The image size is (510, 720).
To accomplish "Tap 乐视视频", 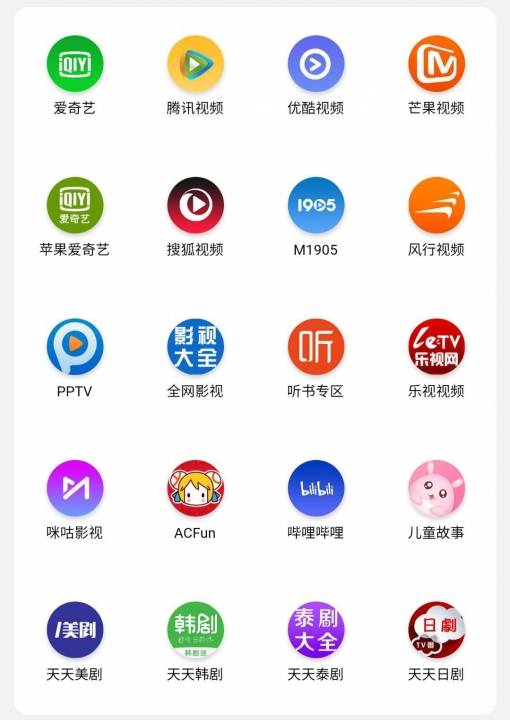I will [437, 347].
